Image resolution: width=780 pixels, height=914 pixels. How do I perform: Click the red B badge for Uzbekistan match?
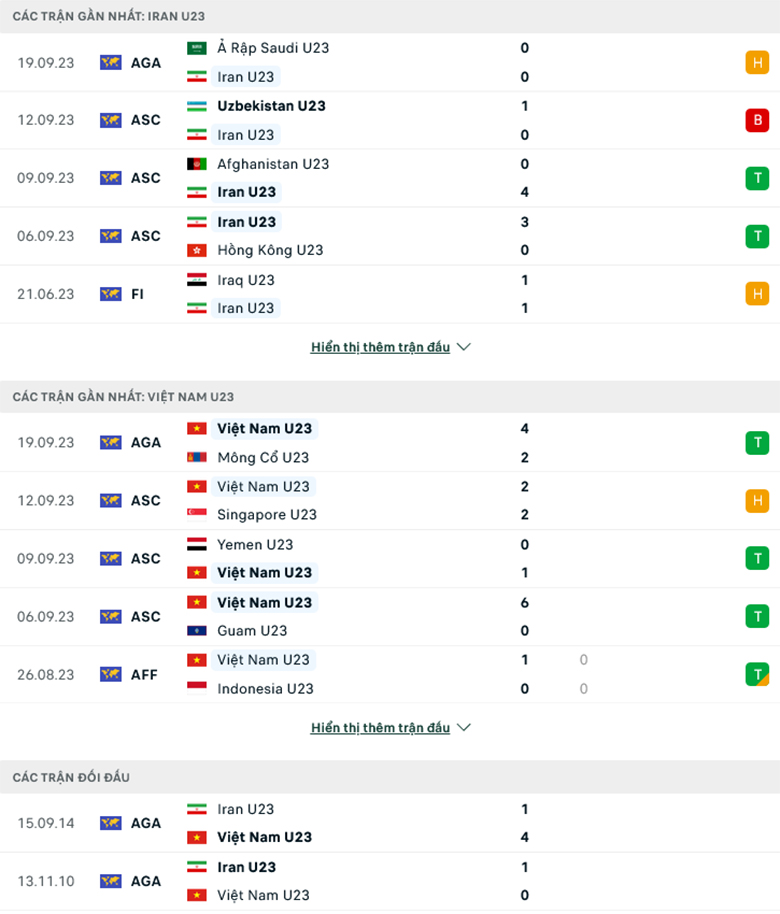click(757, 120)
